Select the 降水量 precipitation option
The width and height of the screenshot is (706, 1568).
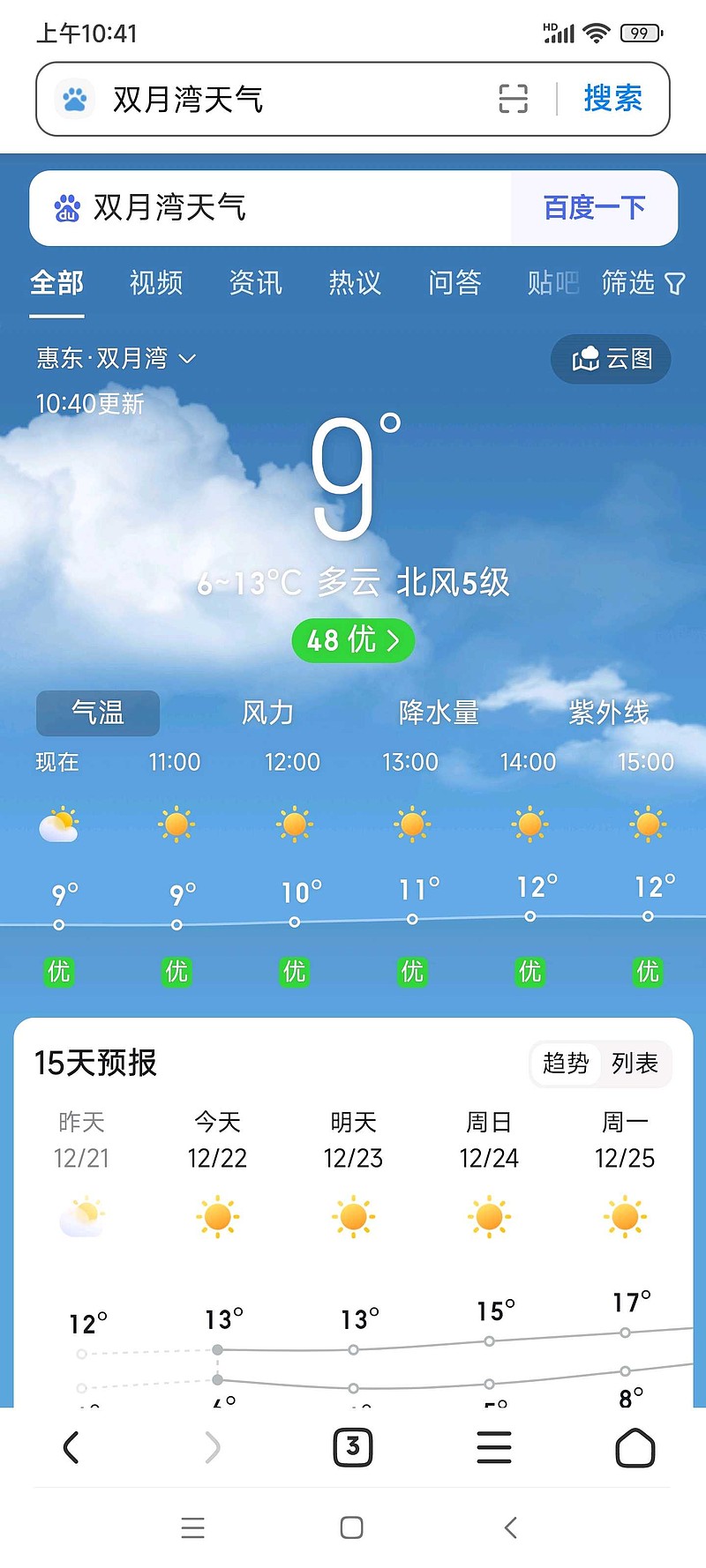tap(440, 713)
